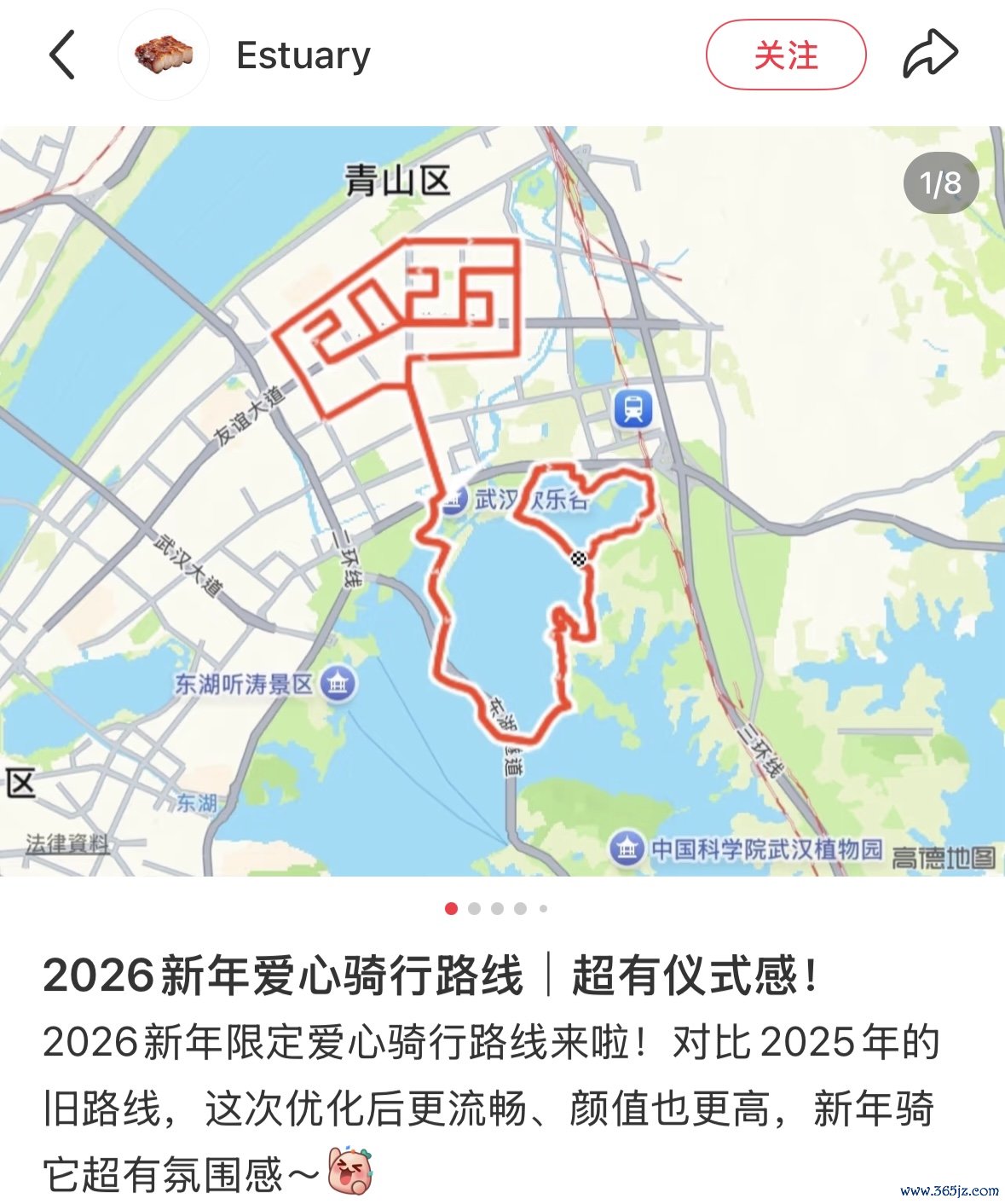Open the Estuary username link

(x=303, y=55)
